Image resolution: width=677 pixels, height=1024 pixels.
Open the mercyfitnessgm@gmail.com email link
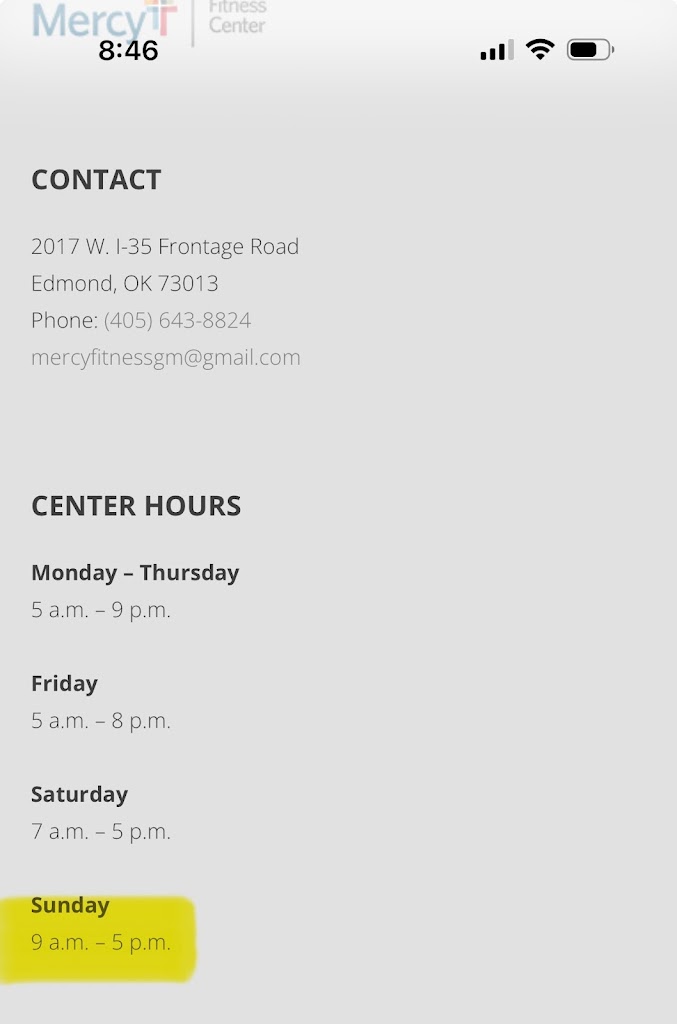click(166, 358)
